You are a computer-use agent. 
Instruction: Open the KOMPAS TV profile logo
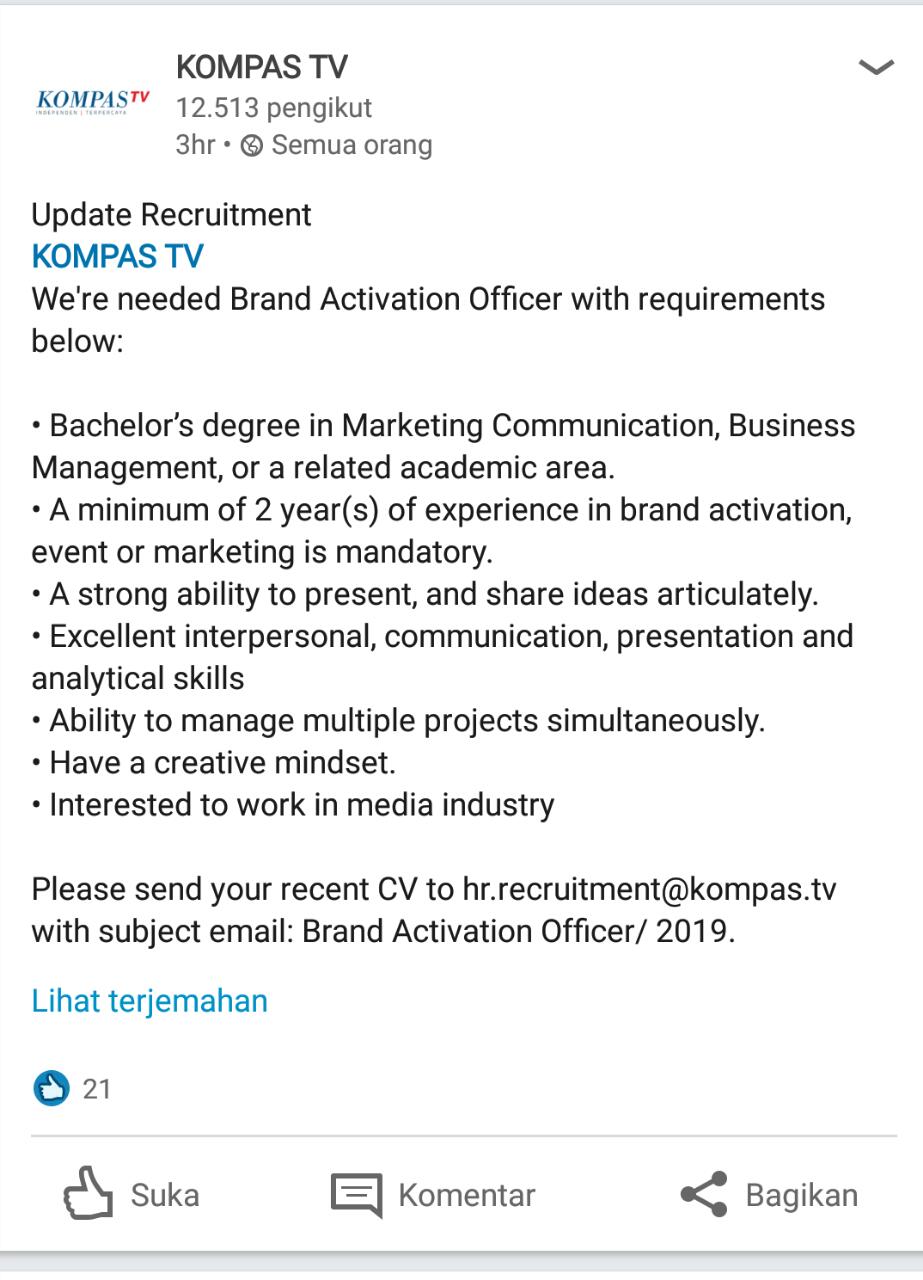click(x=91, y=102)
